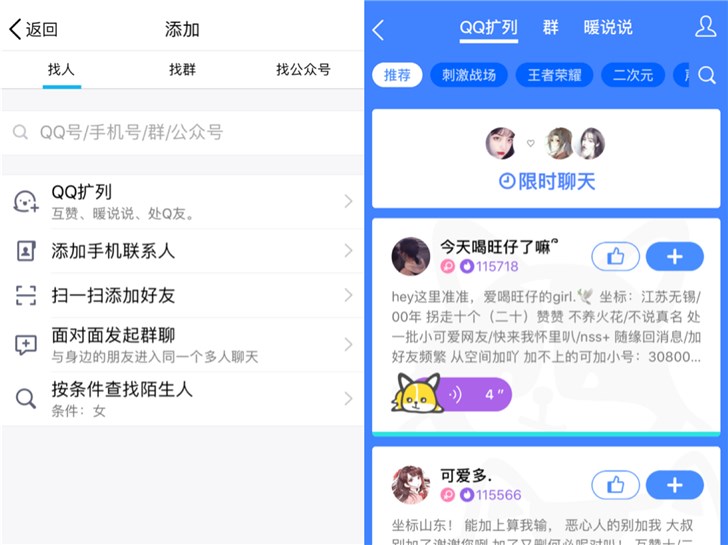
Task: Tap the 返回 back button
Action: [x=33, y=30]
